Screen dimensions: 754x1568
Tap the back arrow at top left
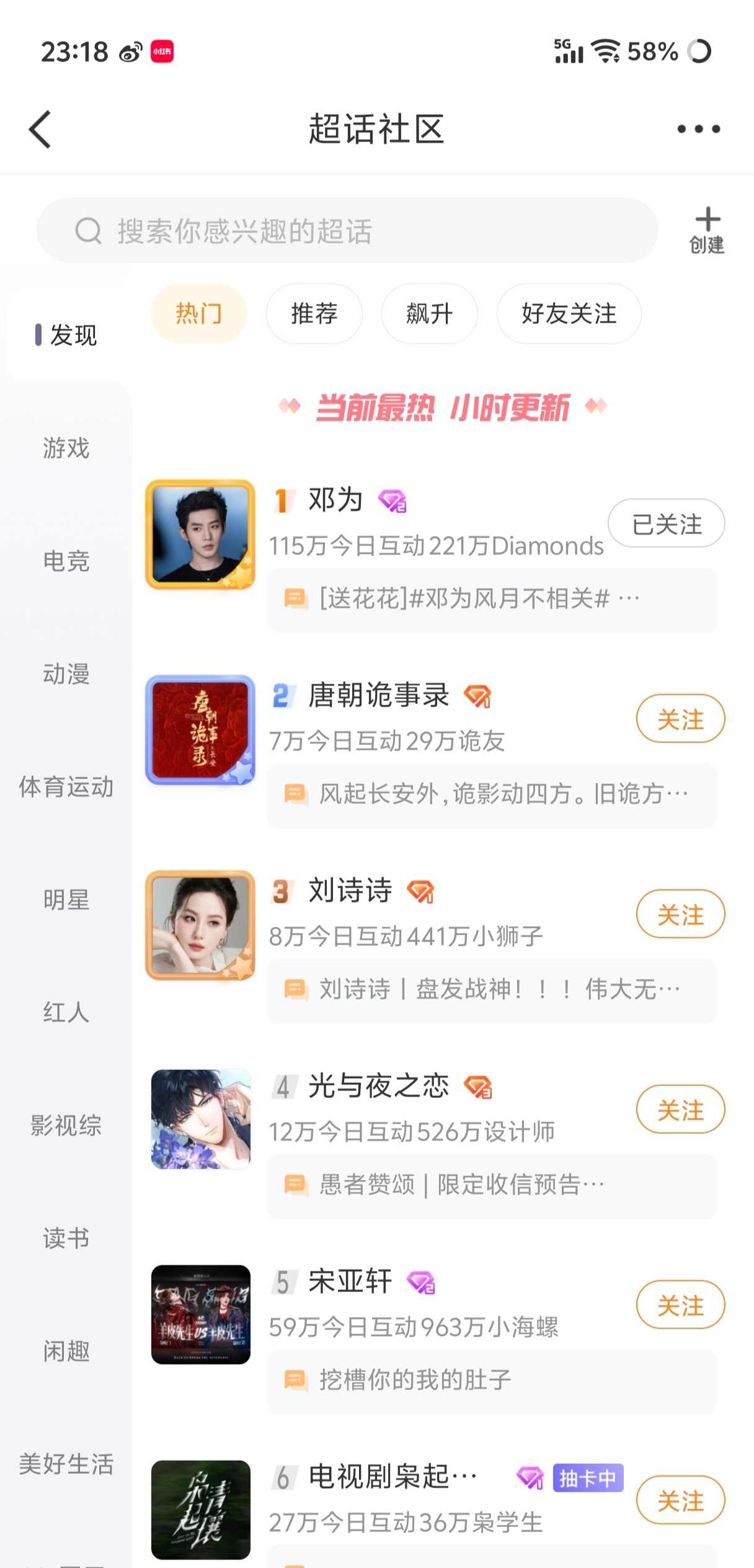(39, 128)
